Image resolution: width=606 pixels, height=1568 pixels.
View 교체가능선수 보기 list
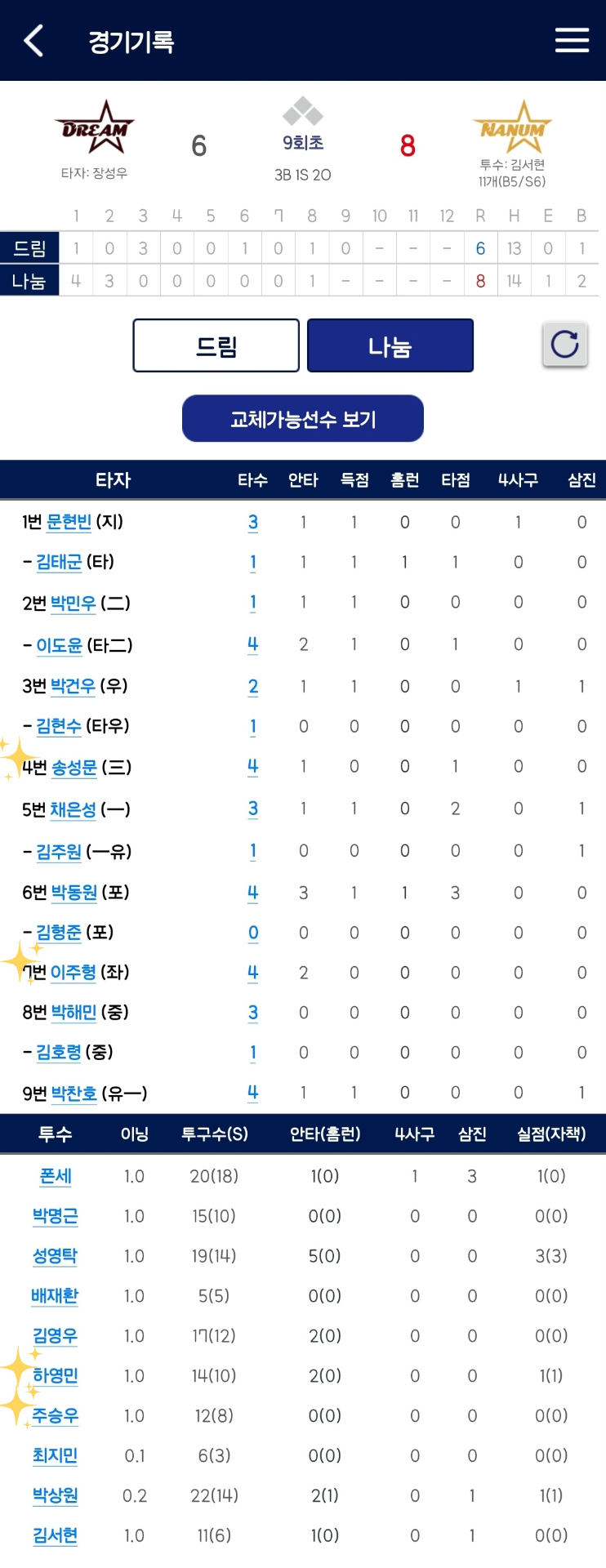(303, 419)
